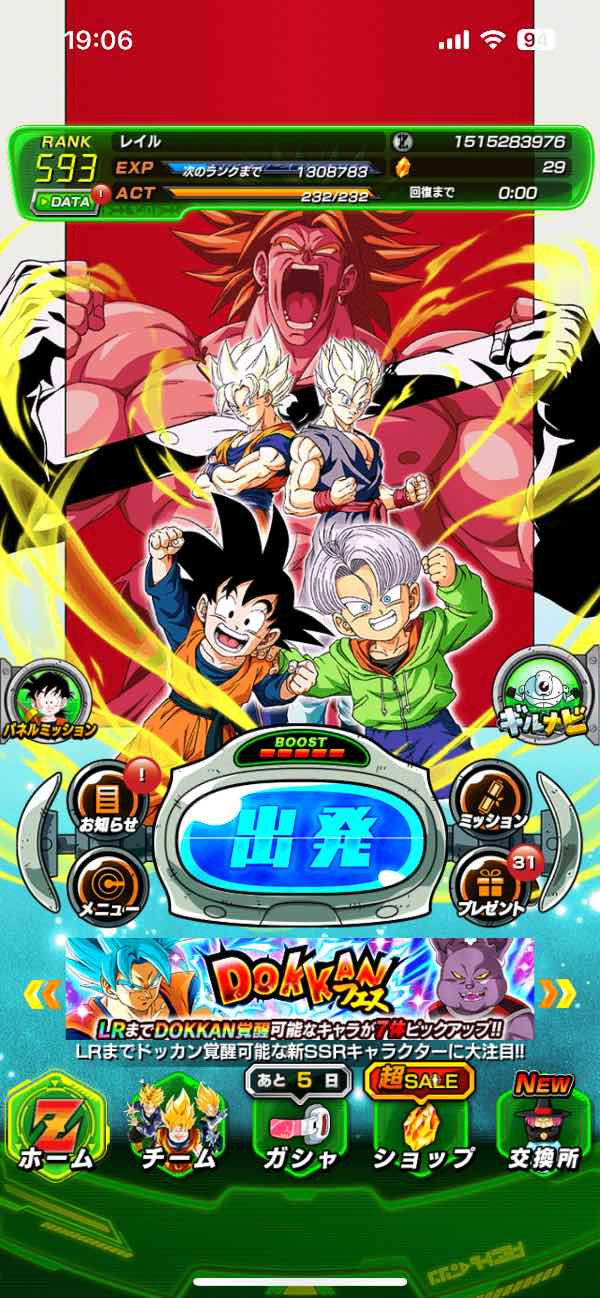
Task: Open お知らせ announcements
Action: tap(110, 802)
